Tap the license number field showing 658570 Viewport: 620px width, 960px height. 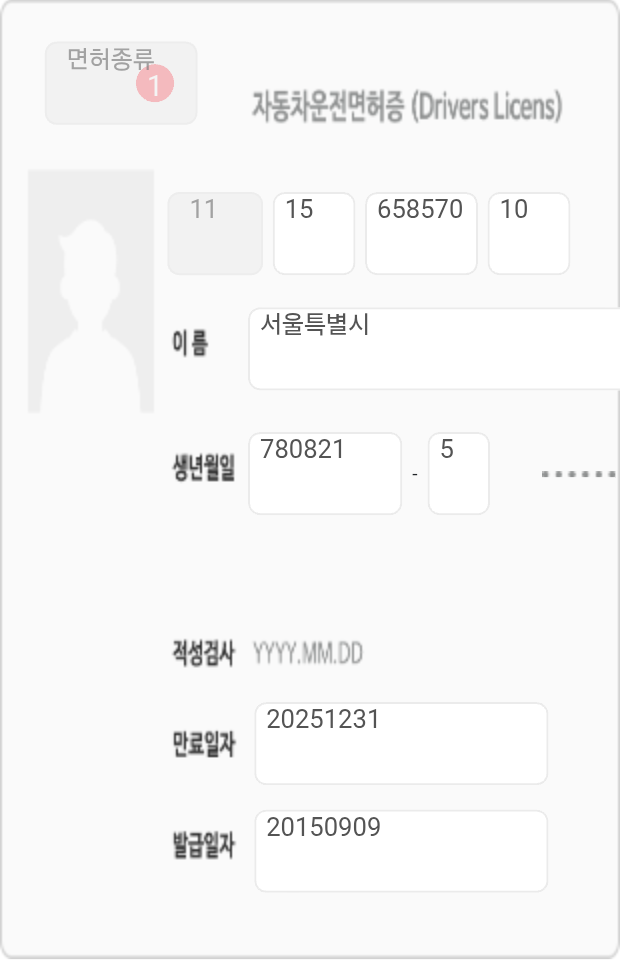pos(421,233)
